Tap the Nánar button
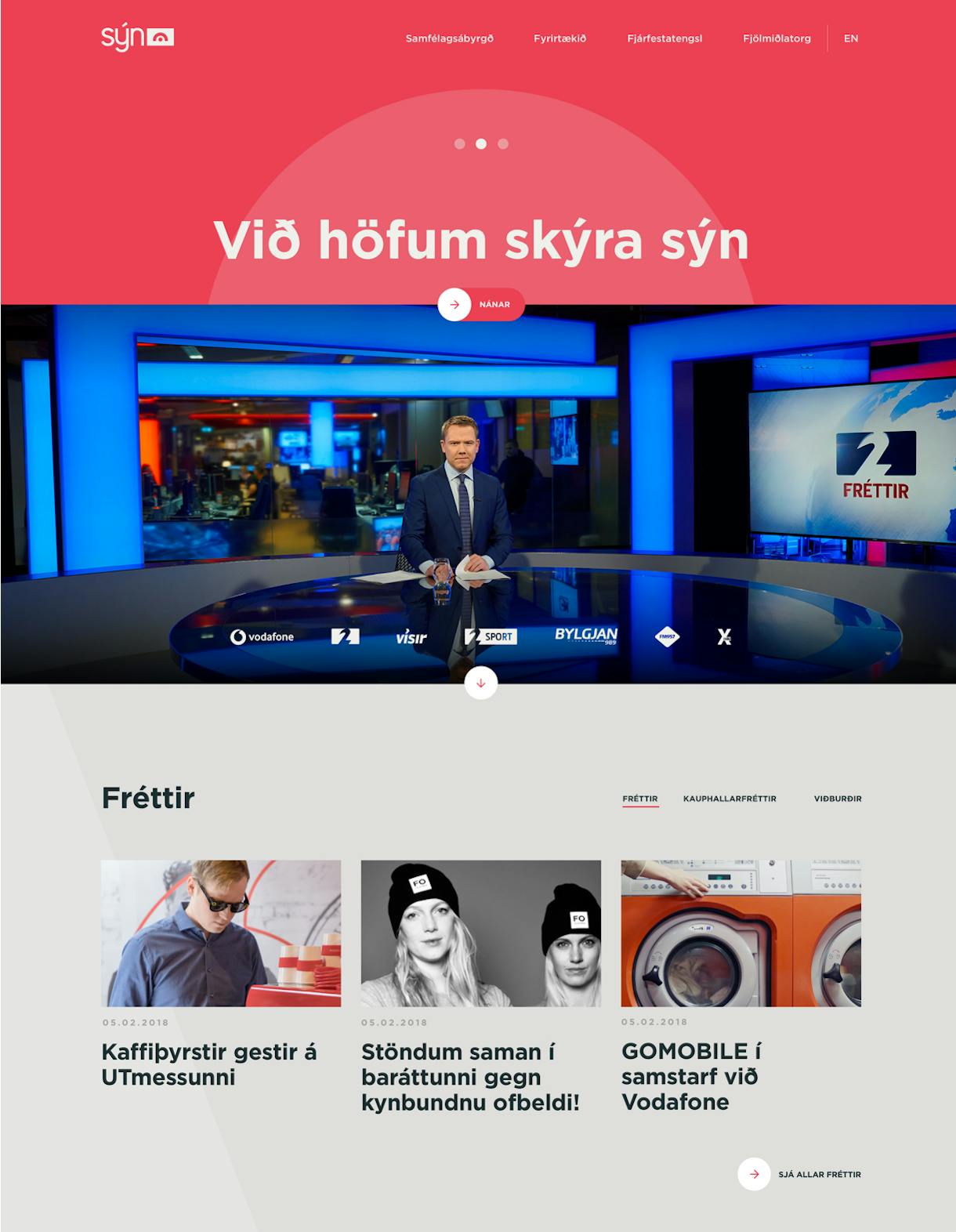956x1232 pixels. (481, 305)
